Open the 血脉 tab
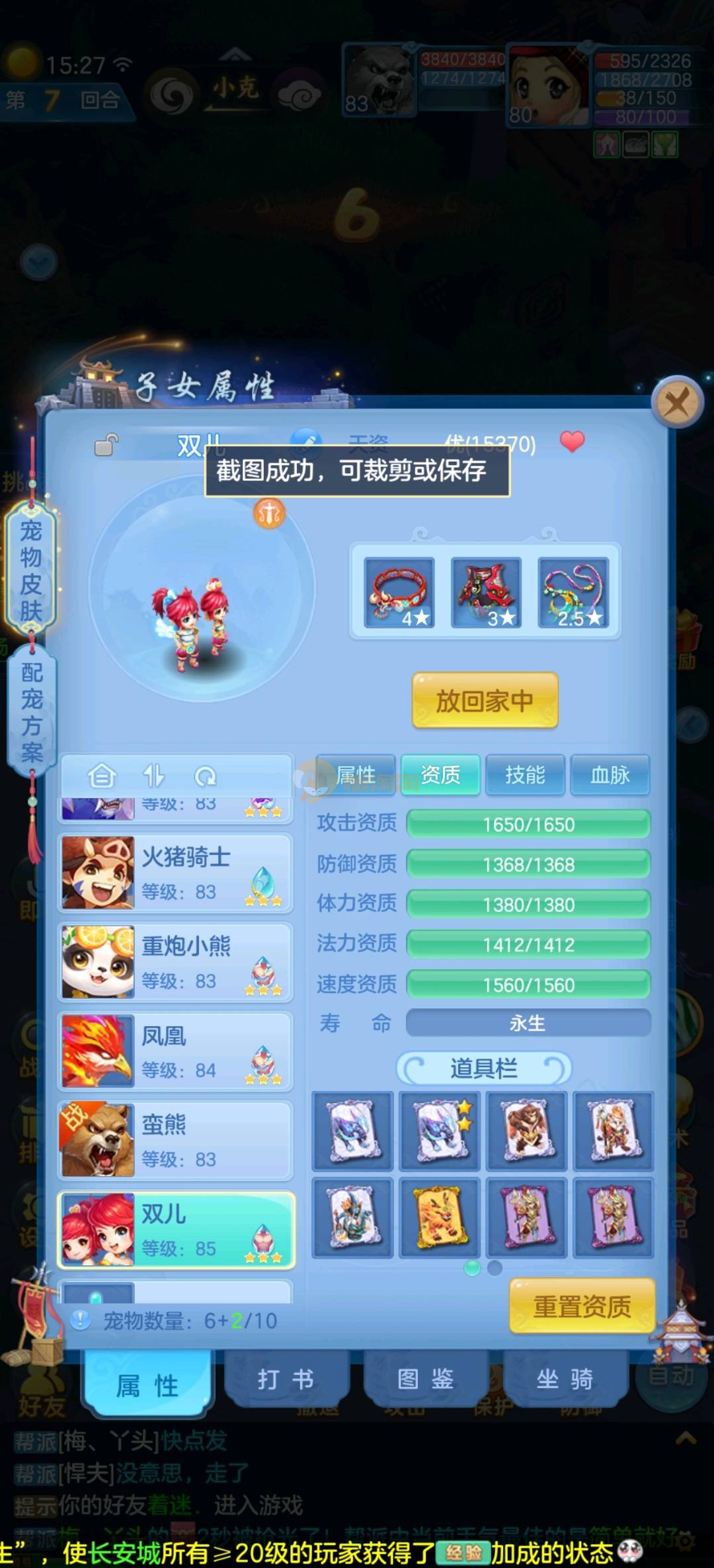Viewport: 714px width, 1568px height. point(610,774)
